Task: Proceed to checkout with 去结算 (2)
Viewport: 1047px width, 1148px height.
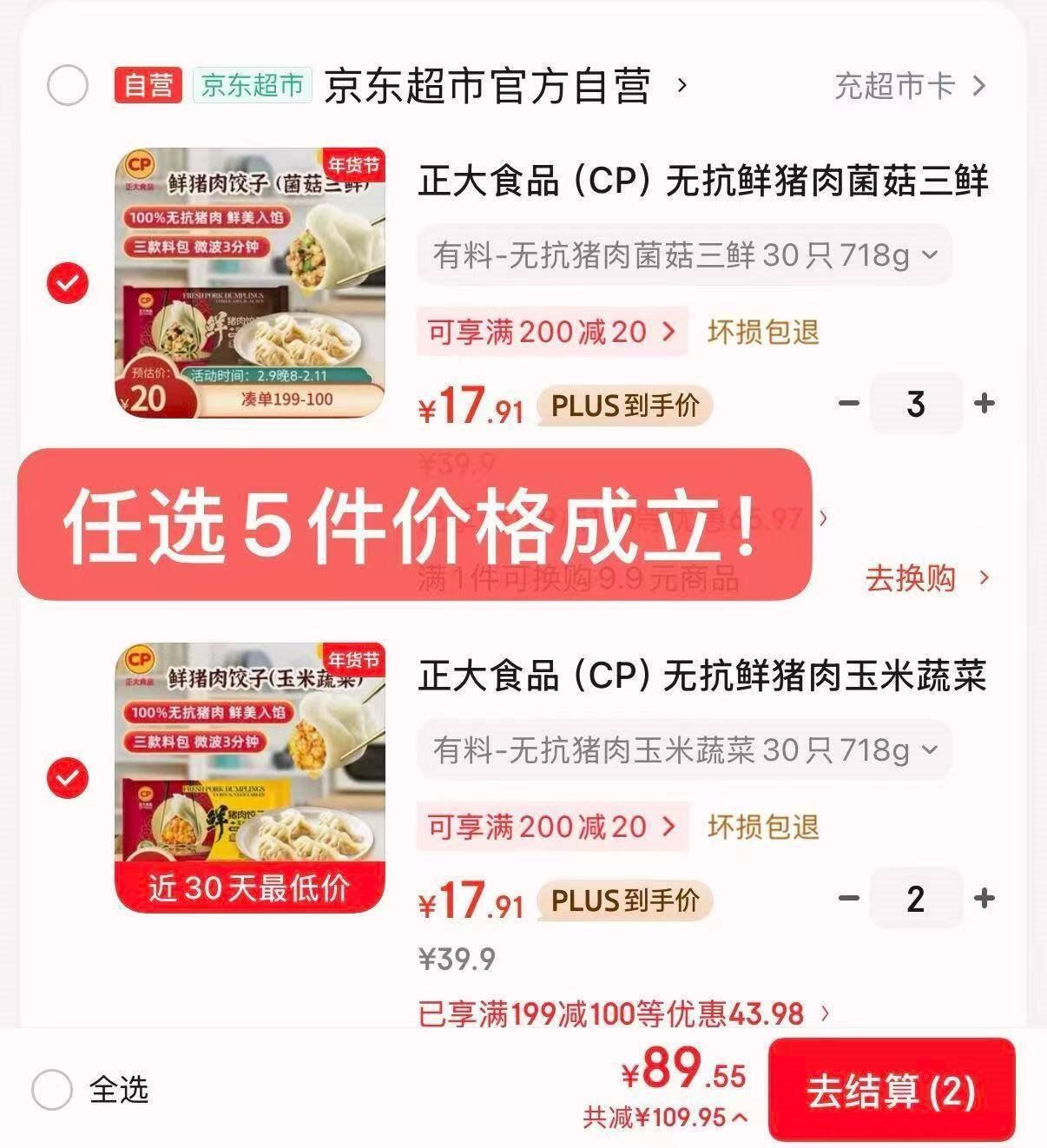Action: click(x=891, y=1091)
